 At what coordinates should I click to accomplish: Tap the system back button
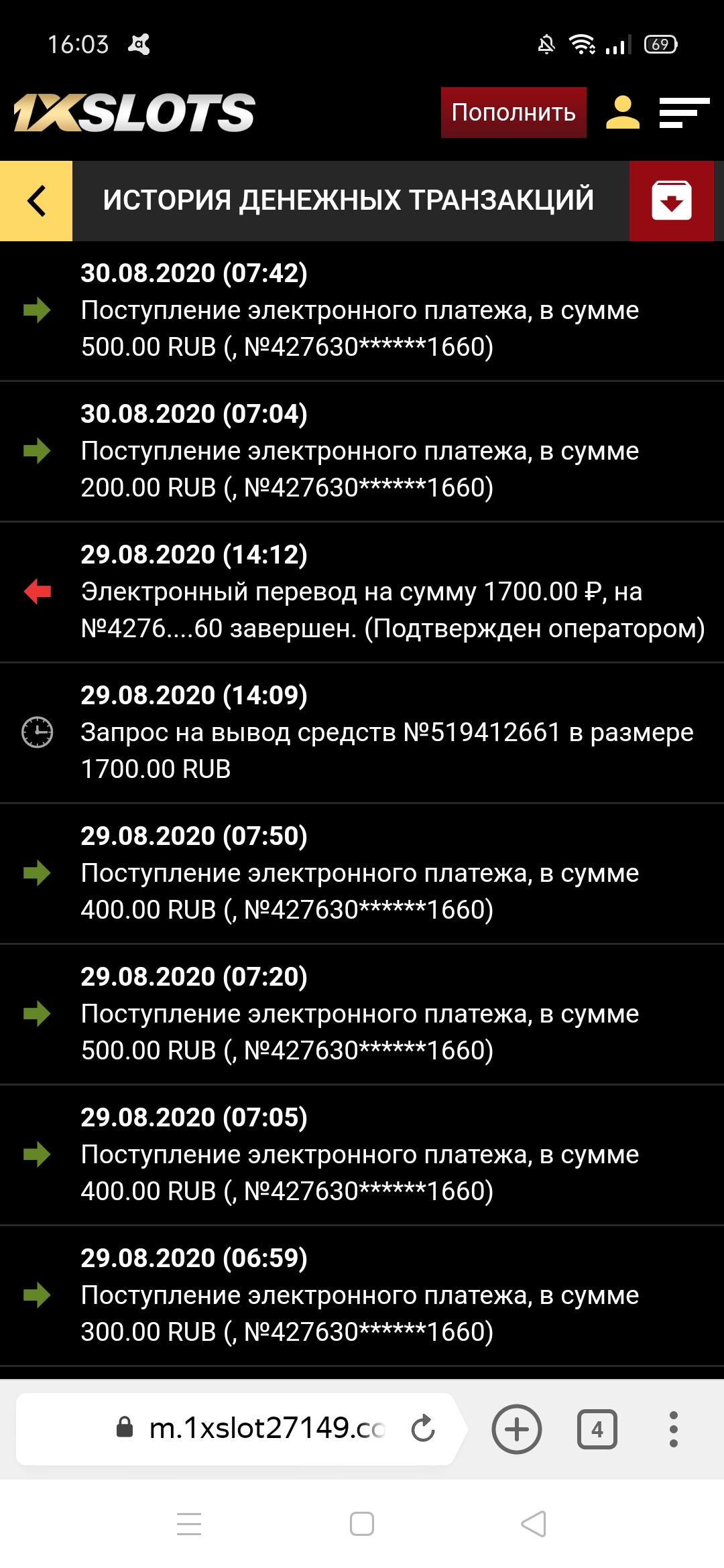click(534, 1524)
